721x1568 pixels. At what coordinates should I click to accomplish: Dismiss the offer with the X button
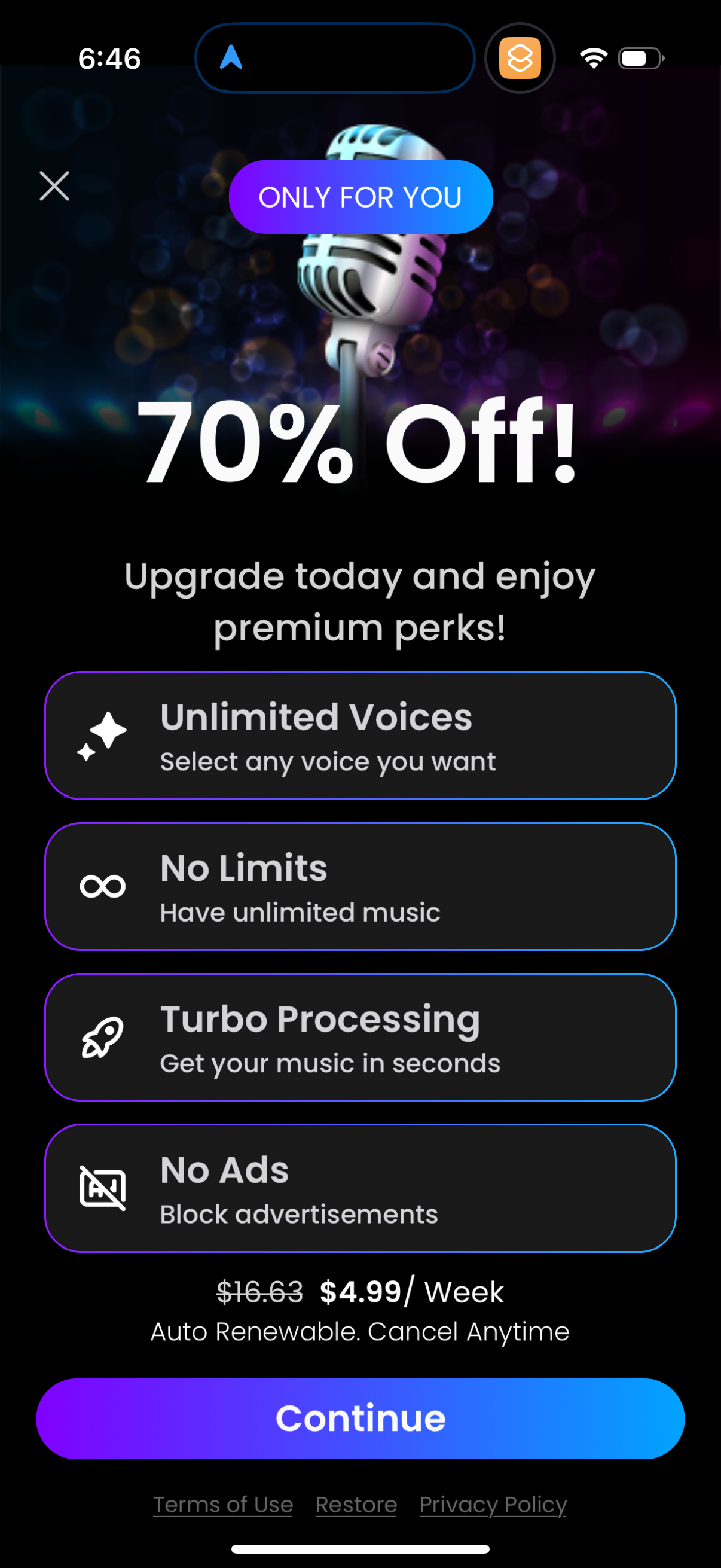click(54, 185)
